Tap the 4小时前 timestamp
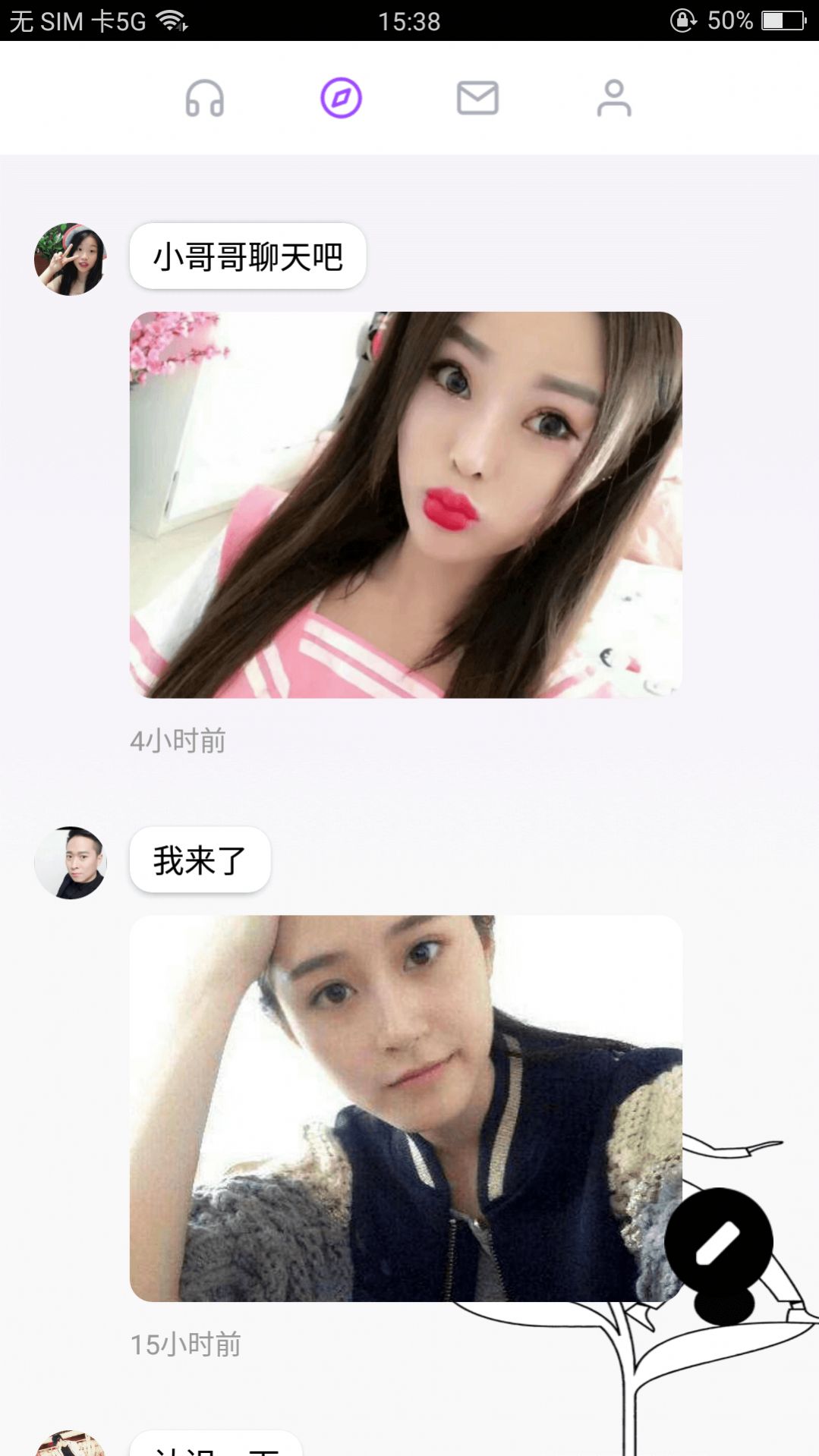Screen dimensions: 819x1456 click(x=180, y=741)
